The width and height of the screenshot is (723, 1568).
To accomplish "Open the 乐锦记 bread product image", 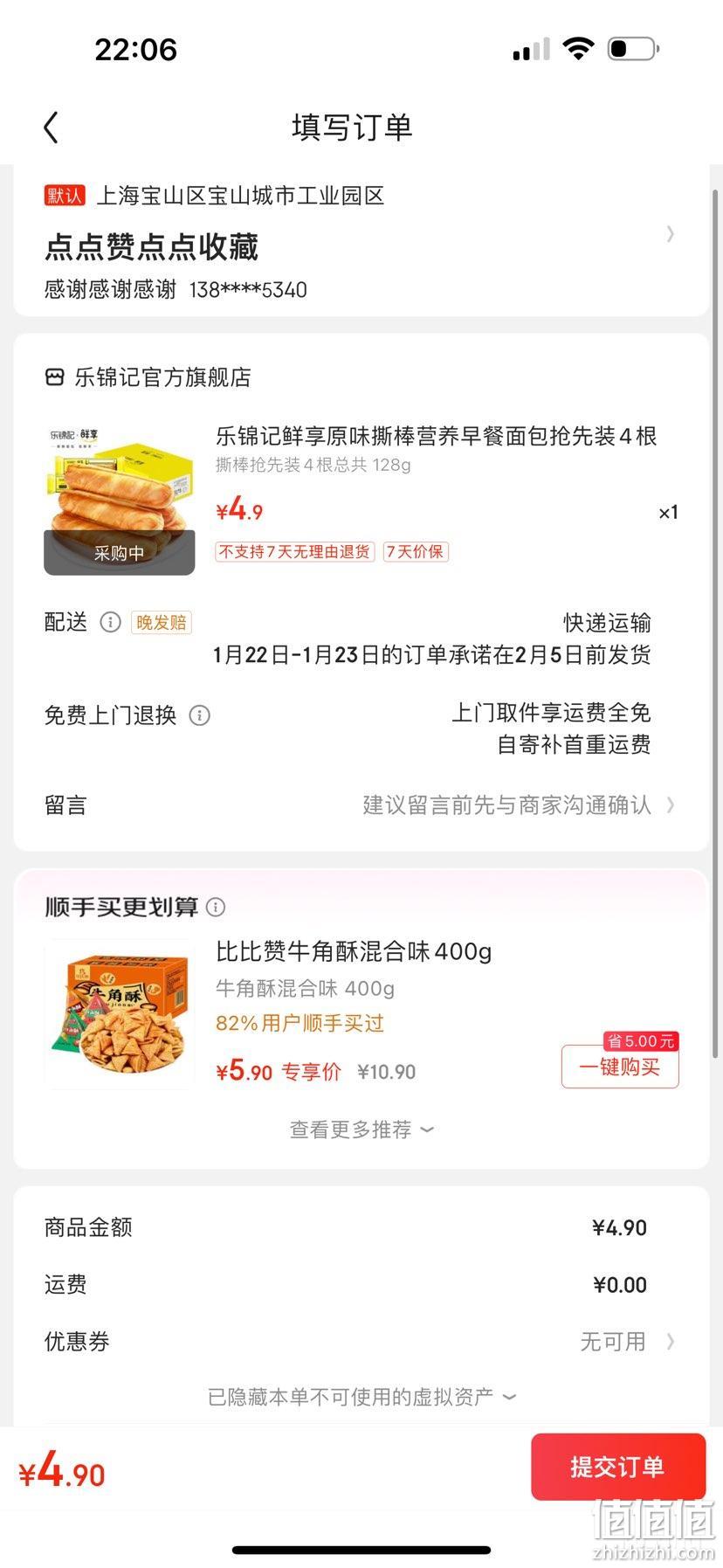I will pos(120,498).
